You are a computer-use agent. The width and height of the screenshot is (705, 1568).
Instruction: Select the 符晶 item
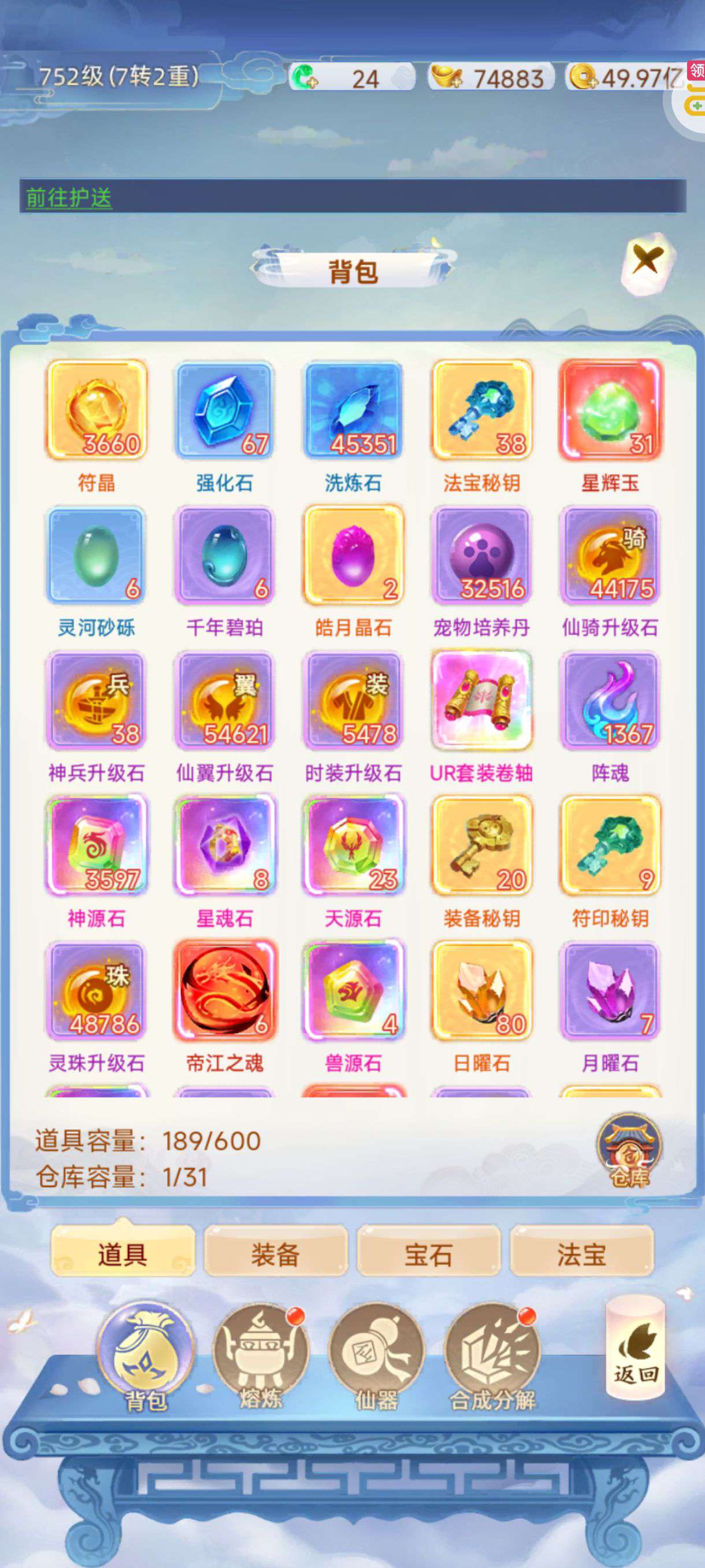click(x=97, y=409)
